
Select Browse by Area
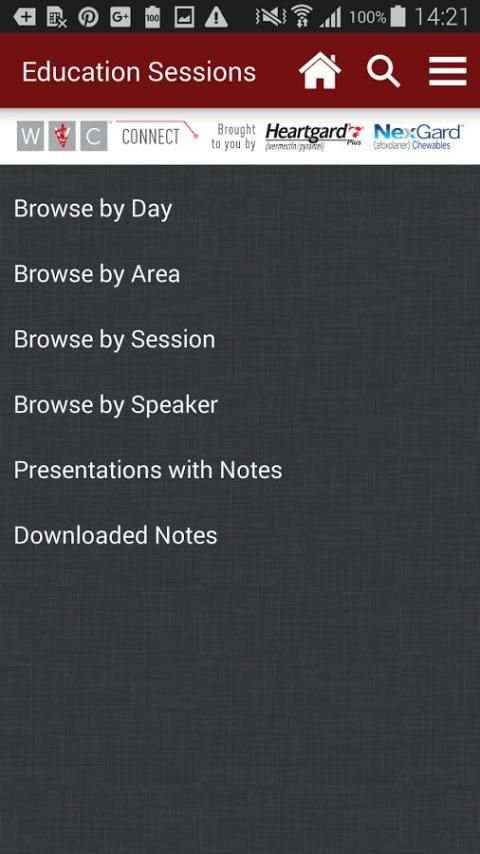[240, 274]
